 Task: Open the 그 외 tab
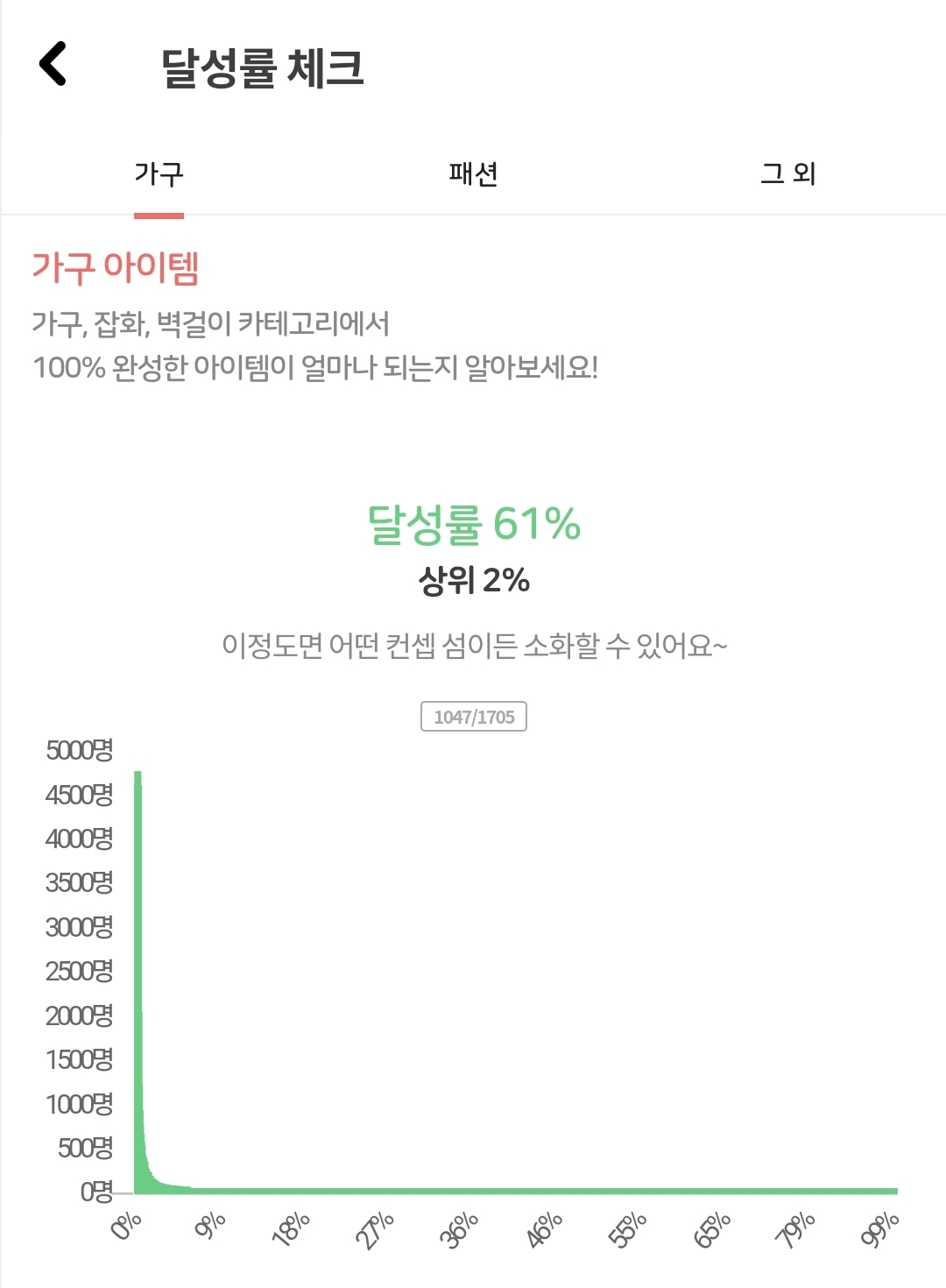788,173
